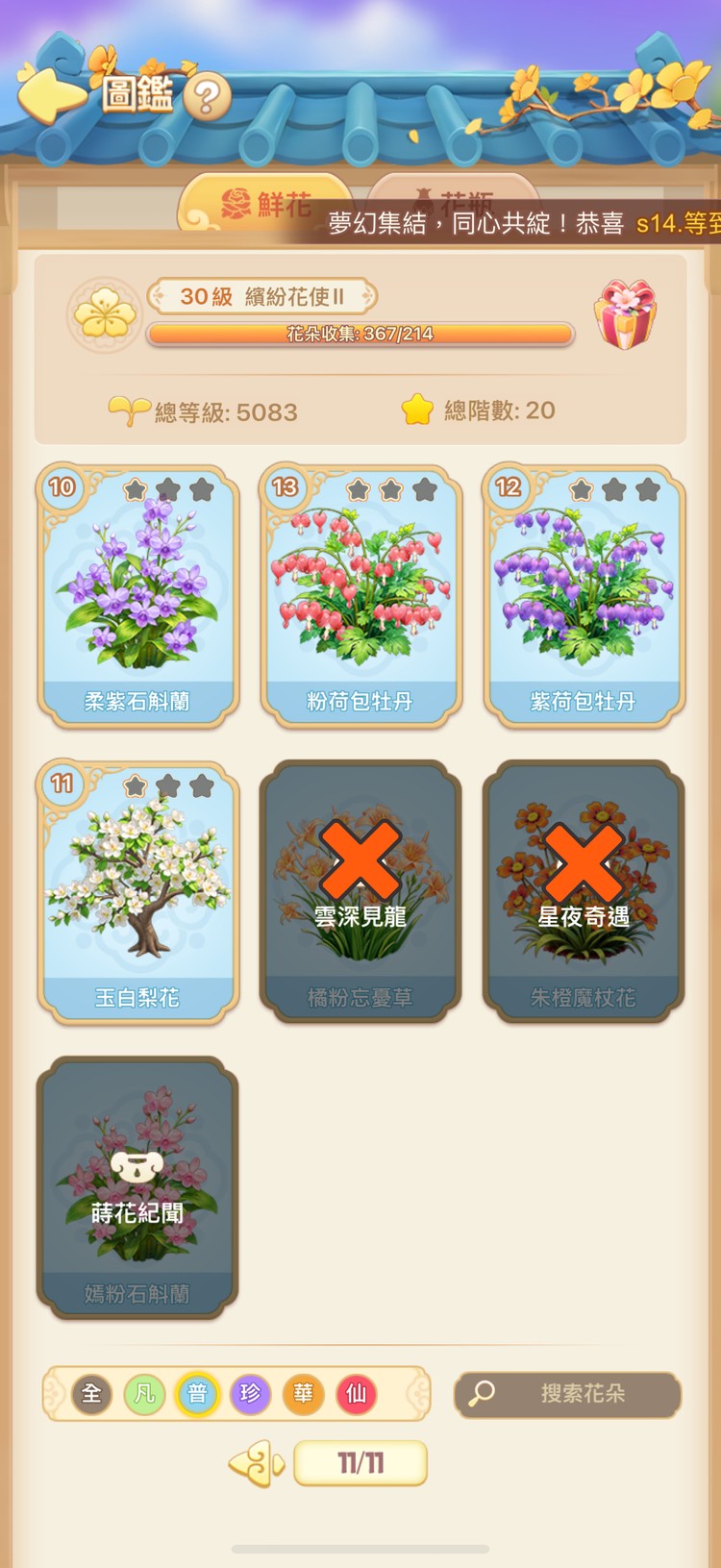721x1568 pixels.
Task: Open the question mark help icon
Action: click(x=207, y=97)
